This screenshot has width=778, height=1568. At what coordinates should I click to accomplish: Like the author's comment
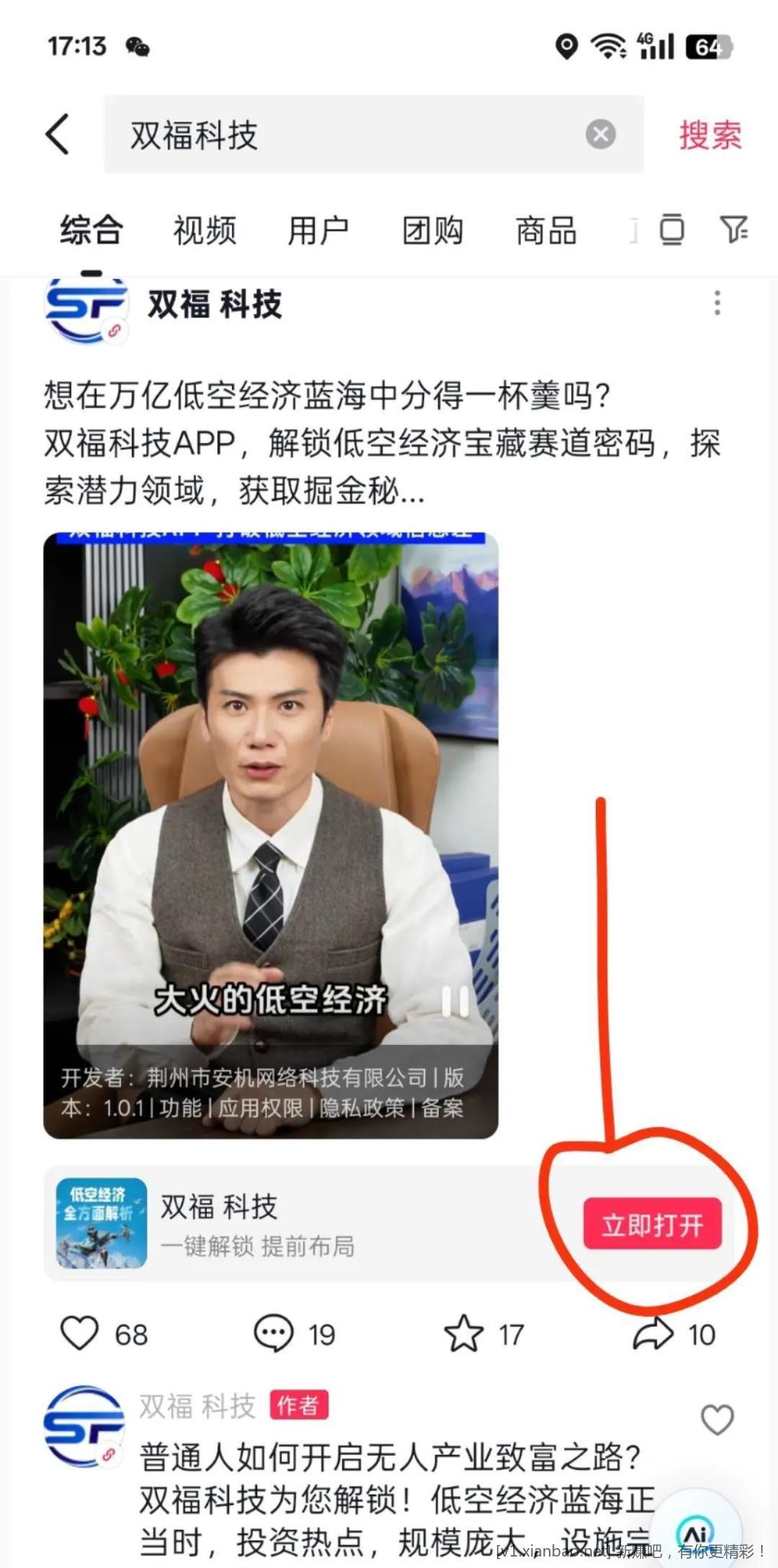717,1420
